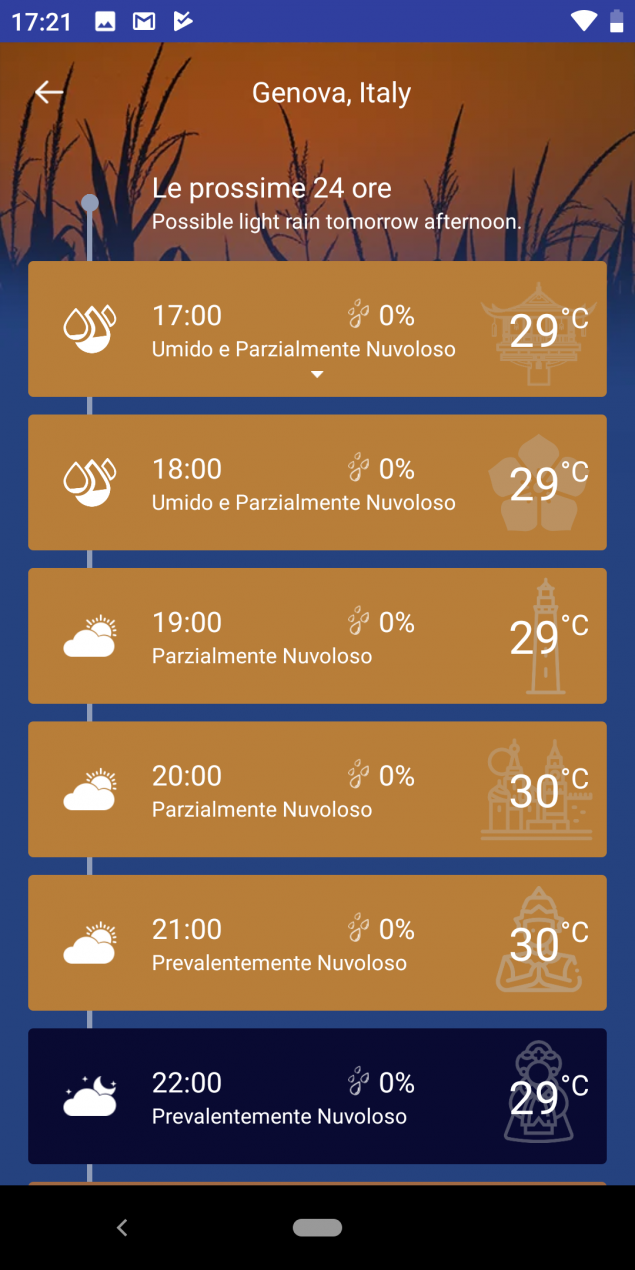This screenshot has width=635, height=1270.
Task: Open the 21:00 Prevalentemente Nuvoloso card
Action: coord(317,943)
